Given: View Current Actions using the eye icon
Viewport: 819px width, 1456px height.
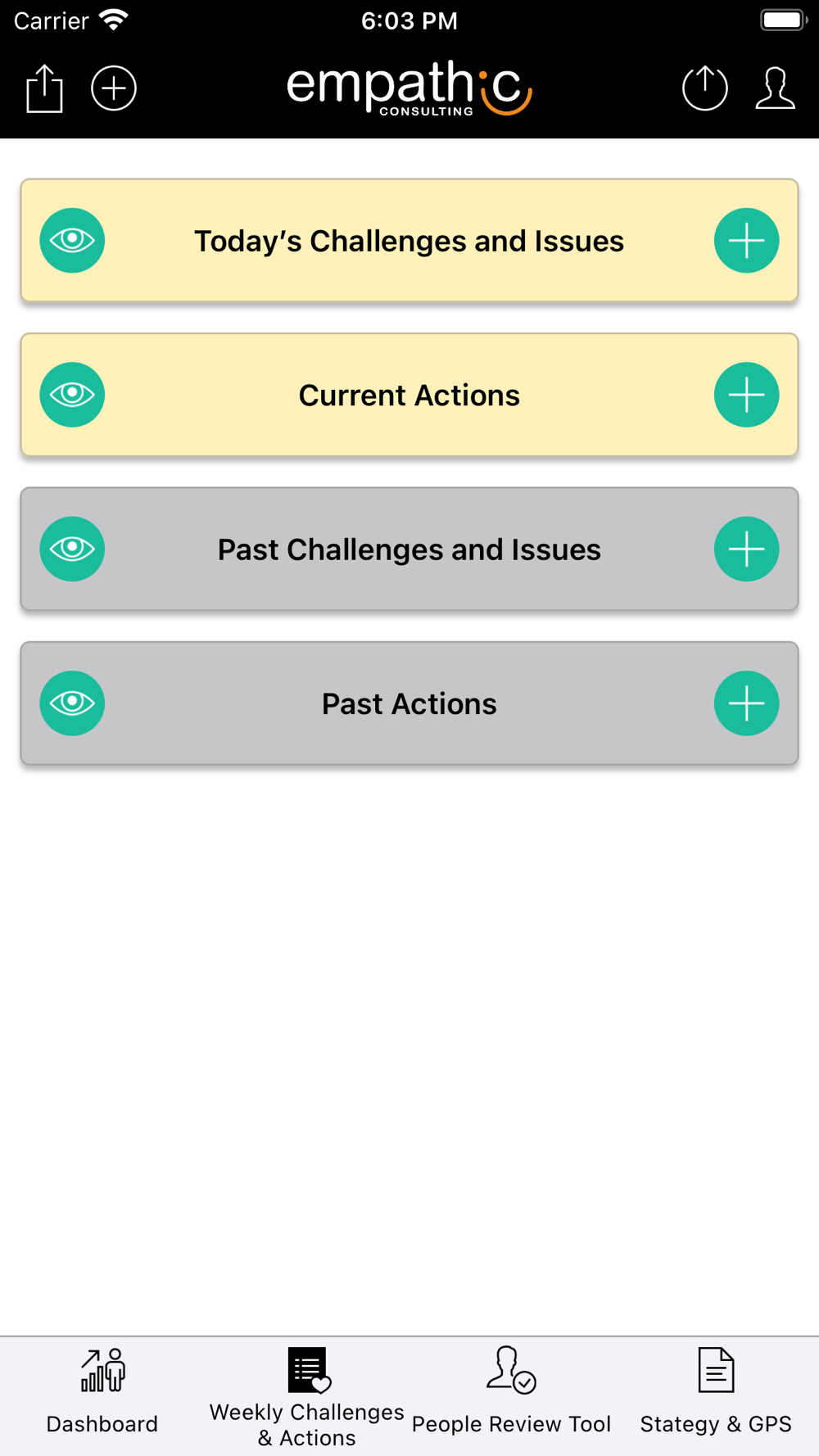Looking at the screenshot, I should pos(72,395).
